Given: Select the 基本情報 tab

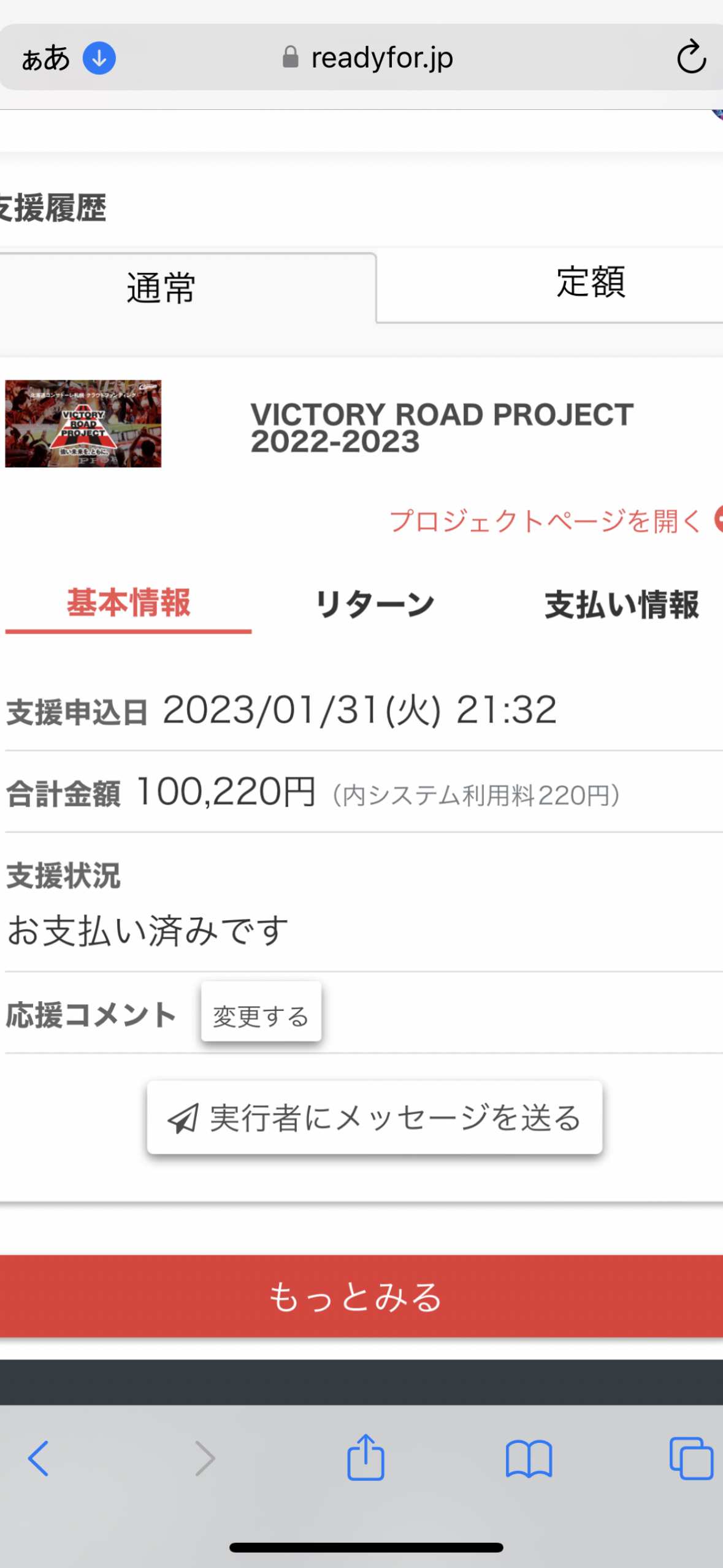Looking at the screenshot, I should (x=128, y=603).
